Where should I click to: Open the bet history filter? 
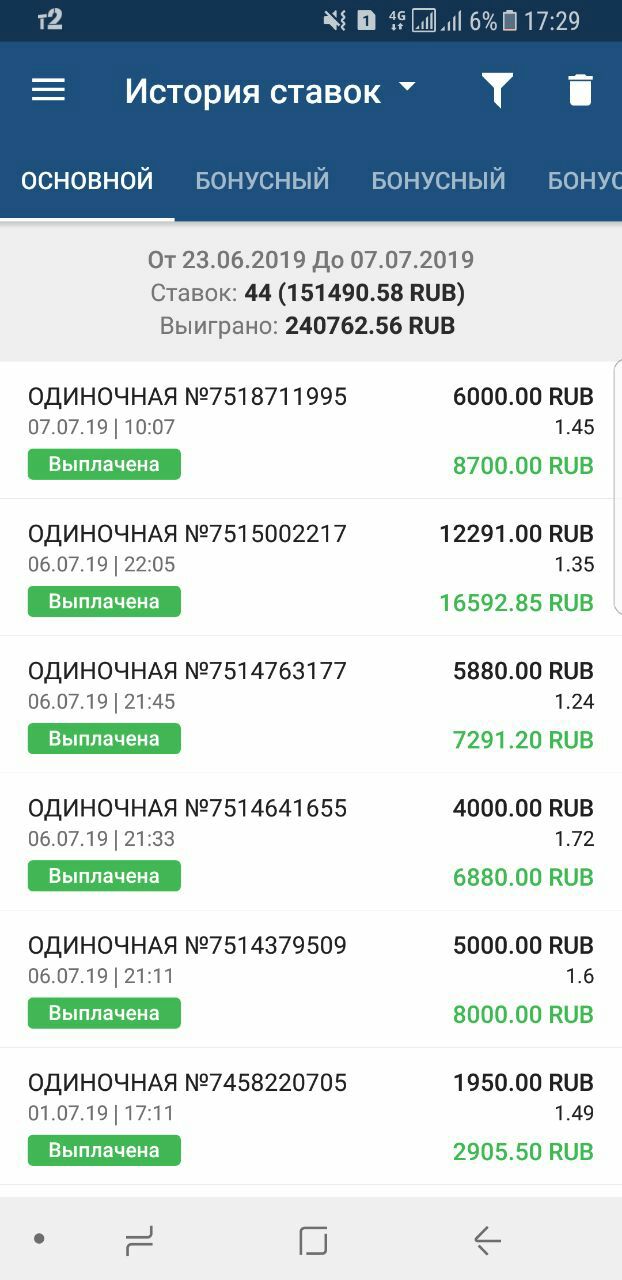tap(497, 91)
